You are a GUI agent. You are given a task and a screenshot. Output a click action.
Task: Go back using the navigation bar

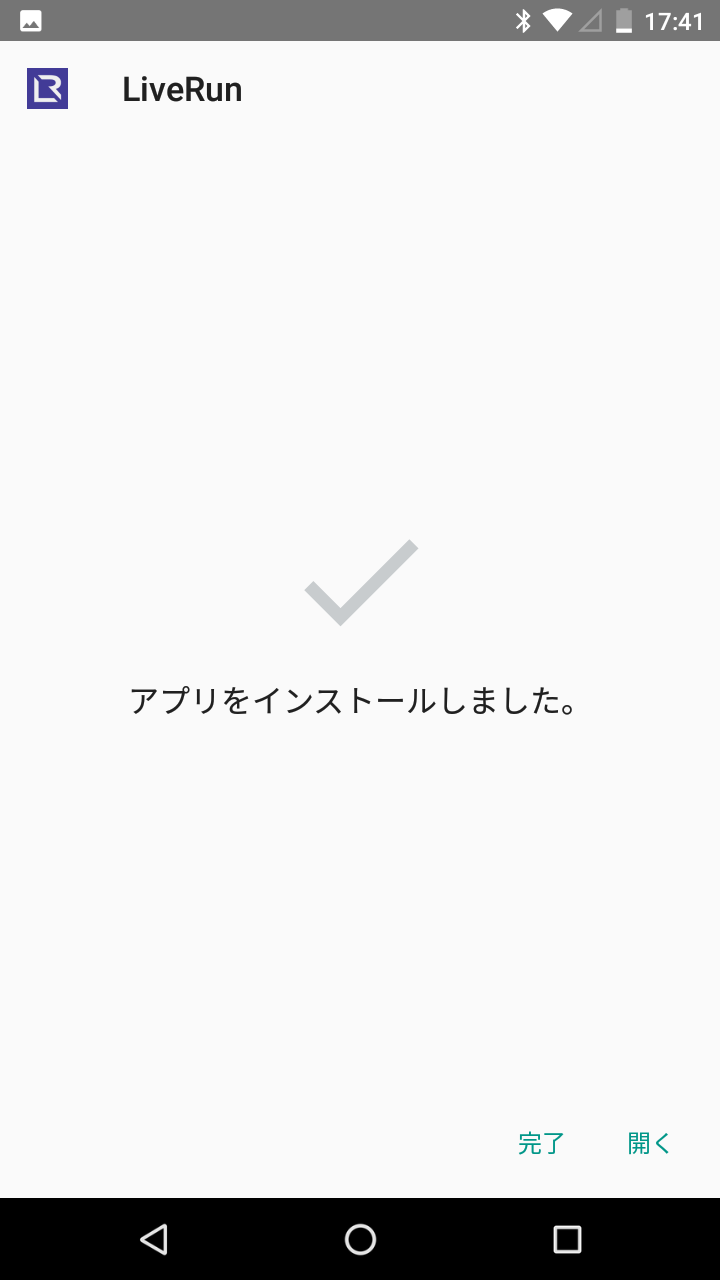click(x=153, y=1240)
